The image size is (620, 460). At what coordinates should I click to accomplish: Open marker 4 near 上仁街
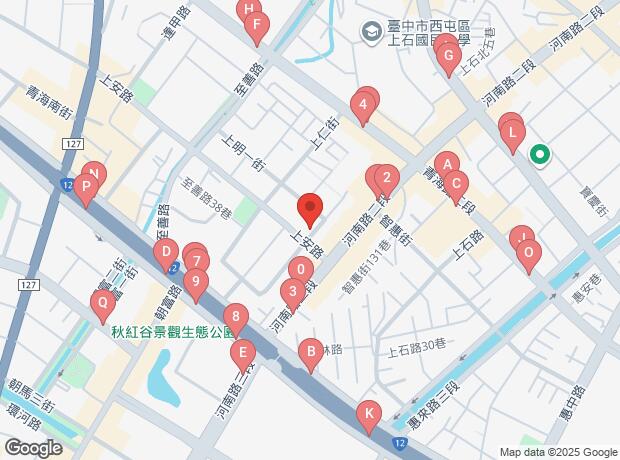363,109
